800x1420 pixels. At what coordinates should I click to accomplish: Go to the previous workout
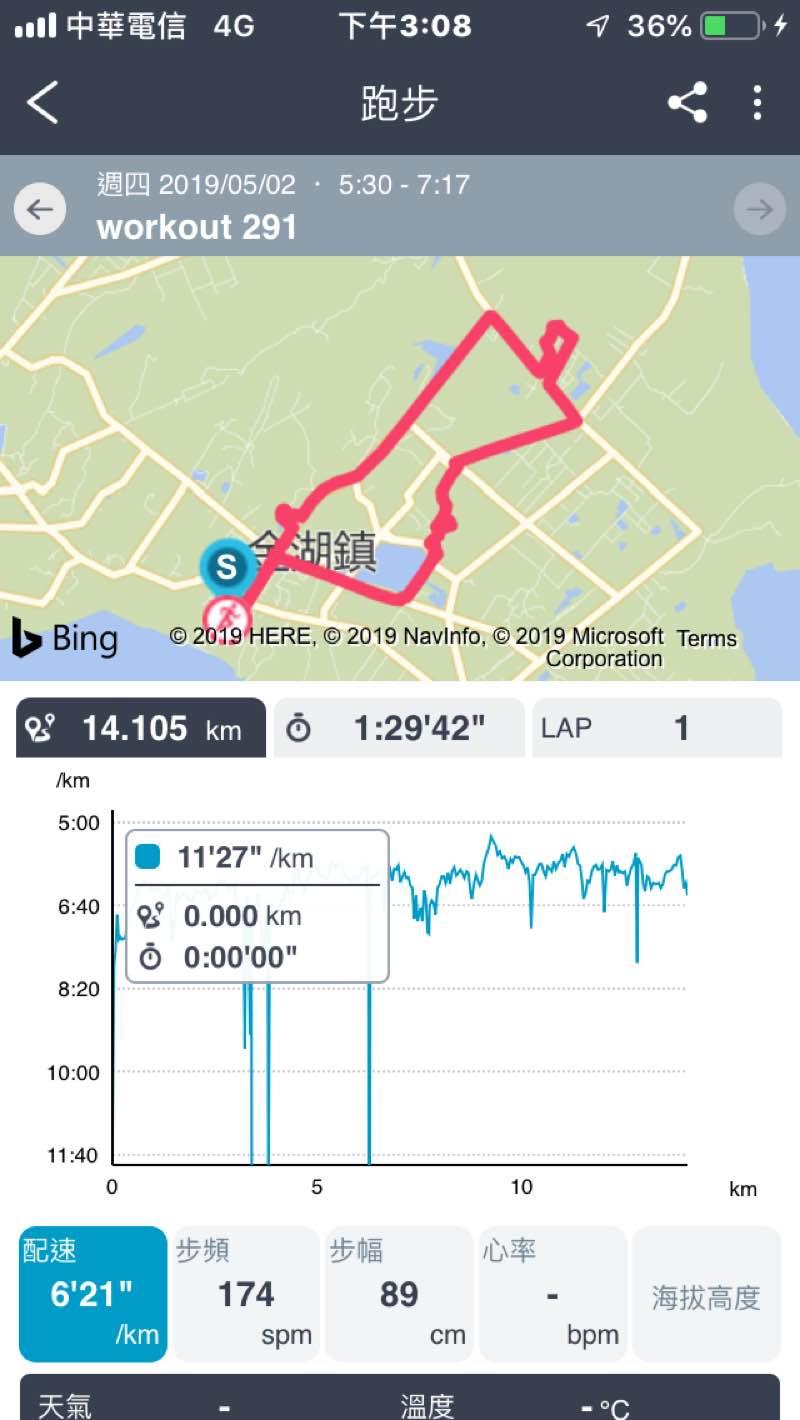40,210
